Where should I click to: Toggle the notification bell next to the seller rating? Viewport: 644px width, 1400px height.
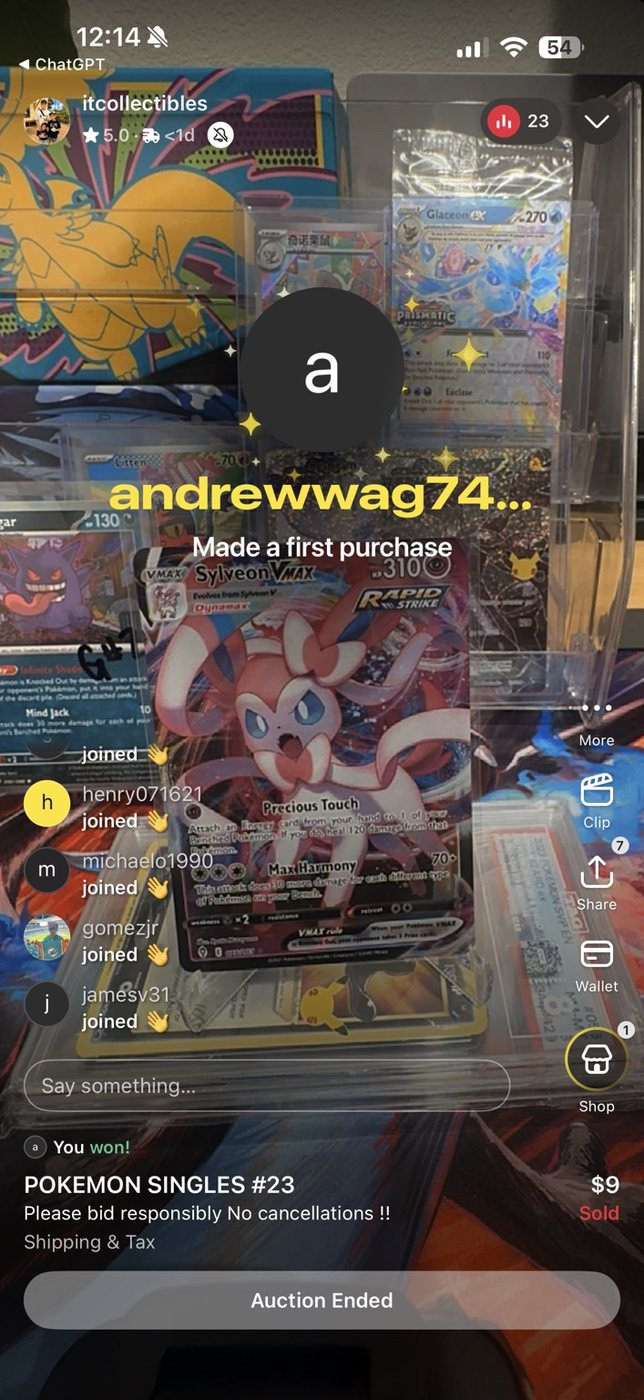pos(221,134)
